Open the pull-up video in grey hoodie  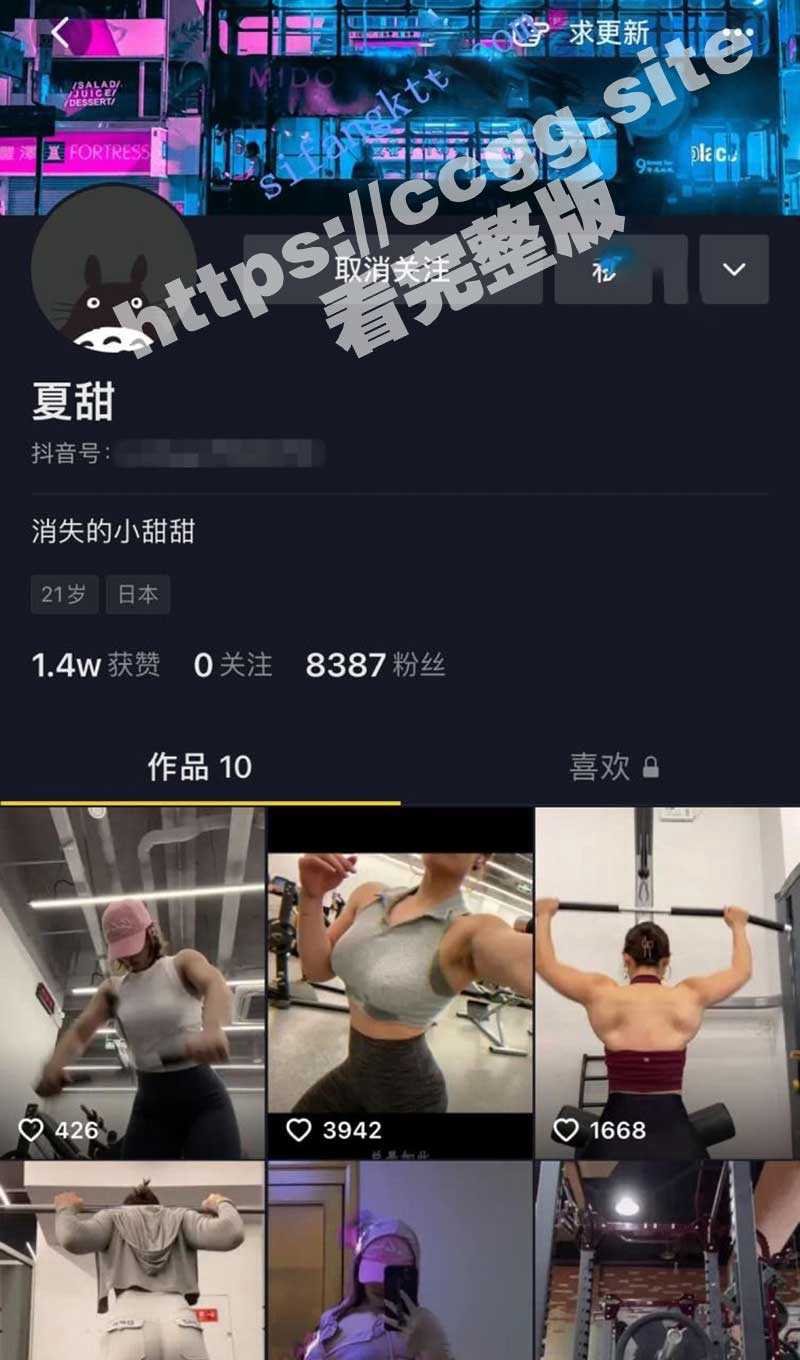click(x=132, y=1260)
